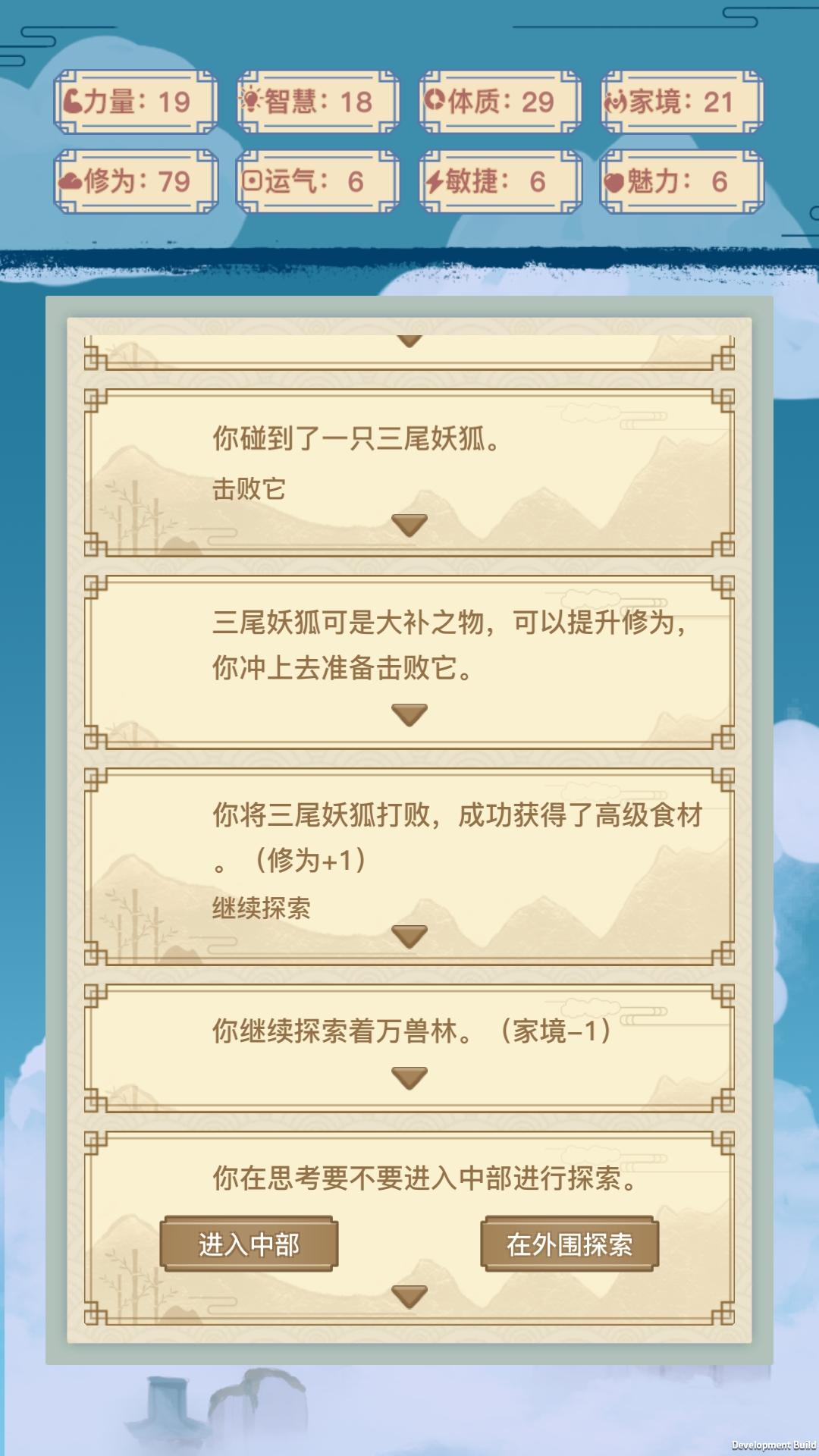This screenshot has width=819, height=1456.
Task: Expand the arrow under the 修为+1 reward panel
Action: (x=409, y=937)
